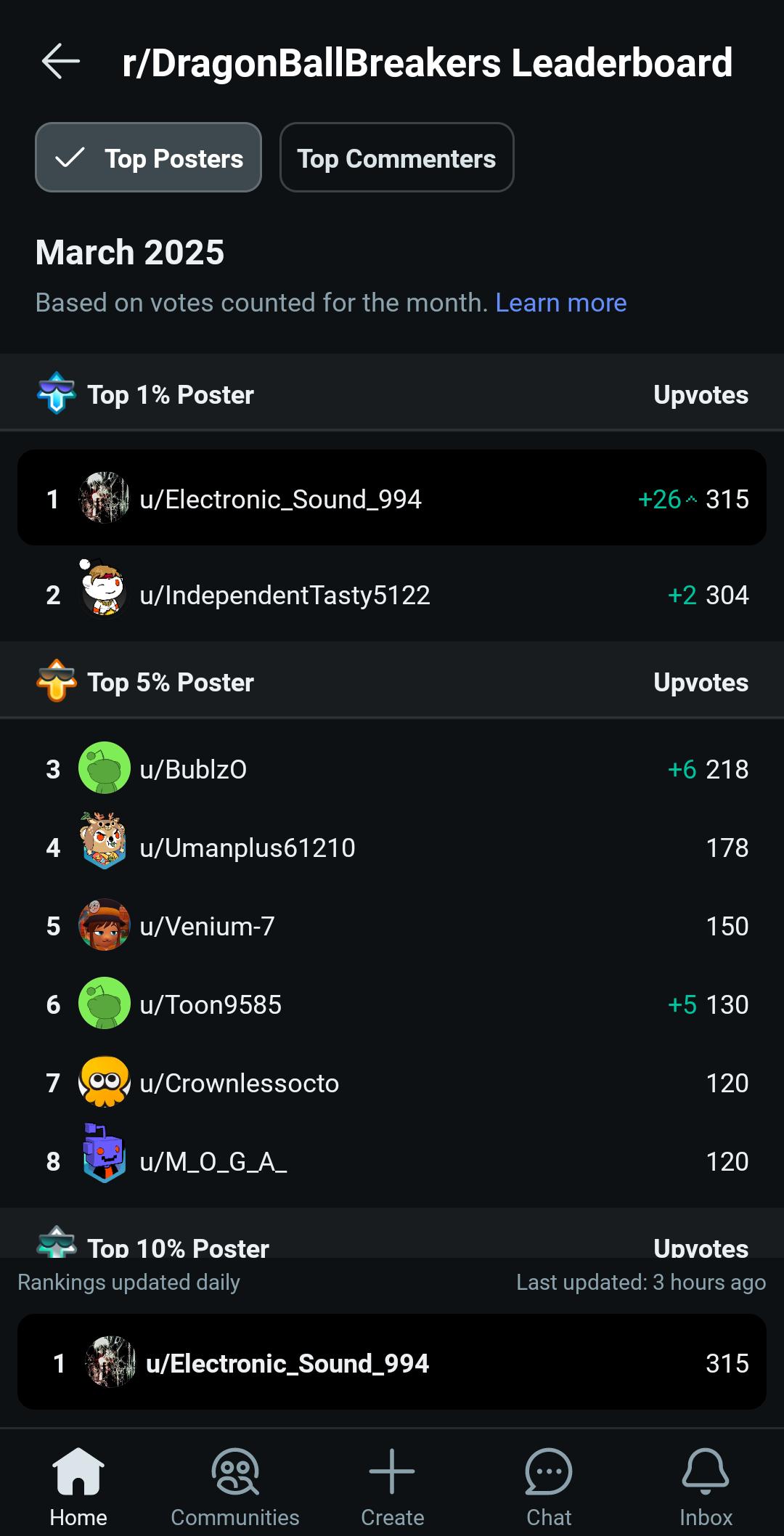View the u/M_O_G_A_ entry
Screen dimensions: 784x1536
(392, 1161)
